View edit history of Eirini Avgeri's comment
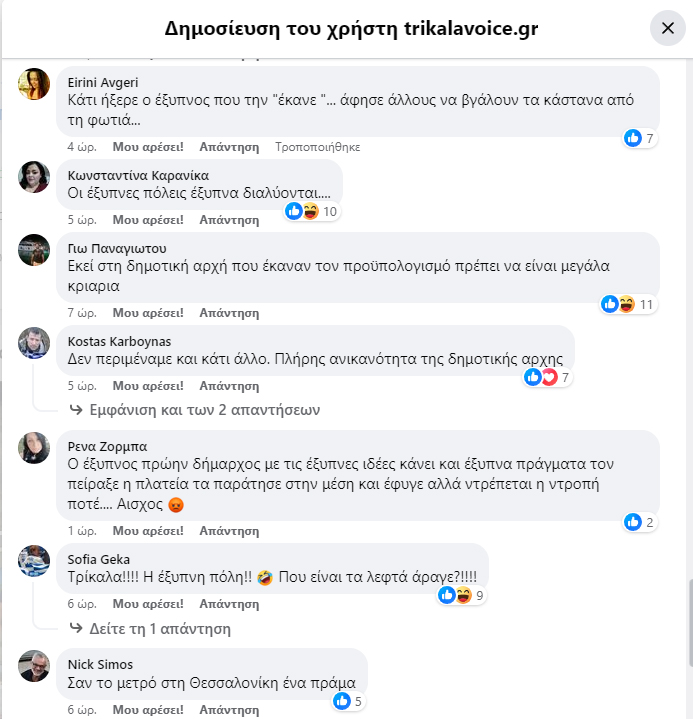Image resolution: width=693 pixels, height=719 pixels. [x=317, y=147]
